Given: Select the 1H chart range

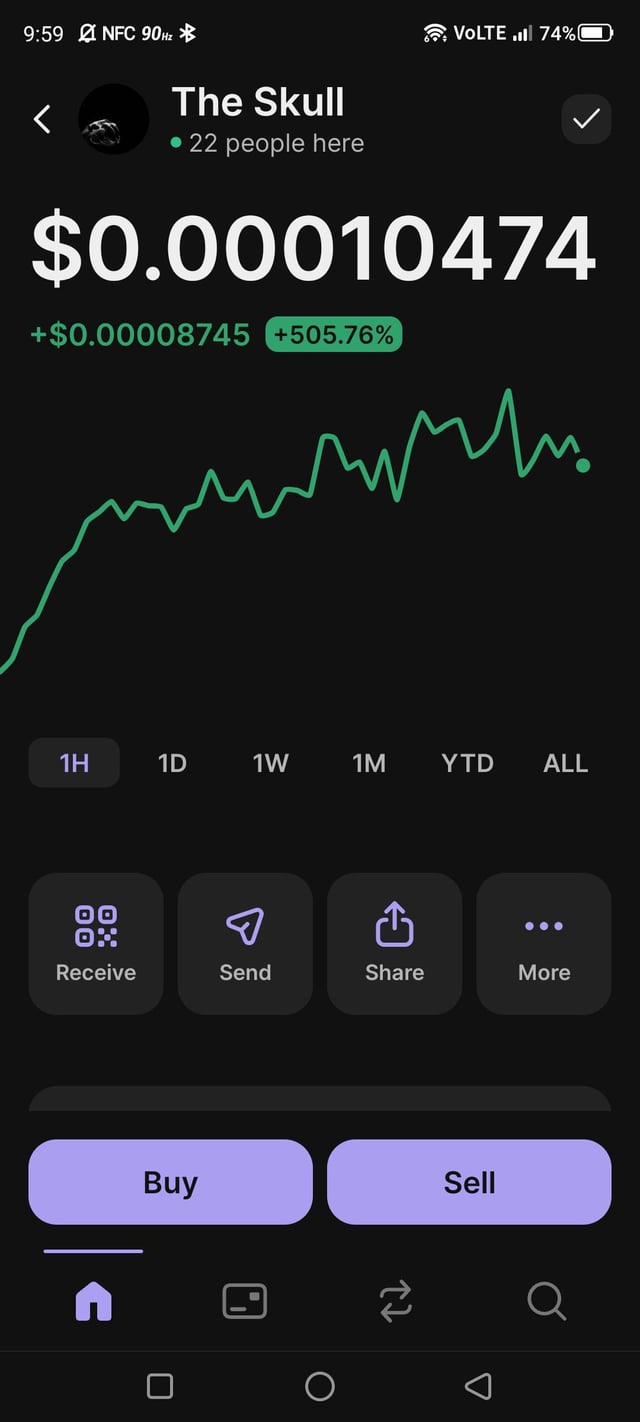Looking at the screenshot, I should coord(74,763).
